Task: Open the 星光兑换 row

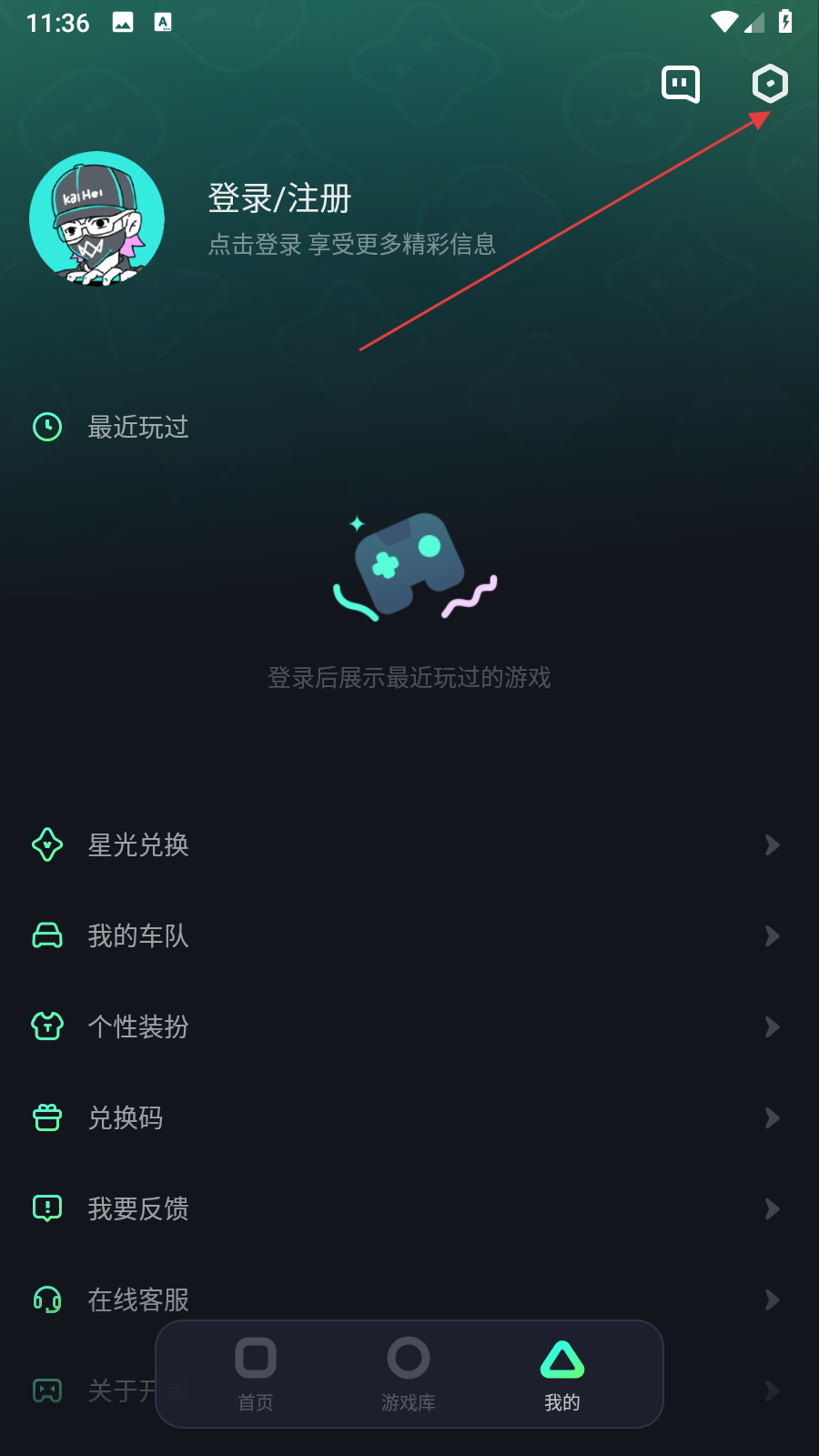Action: (409, 844)
